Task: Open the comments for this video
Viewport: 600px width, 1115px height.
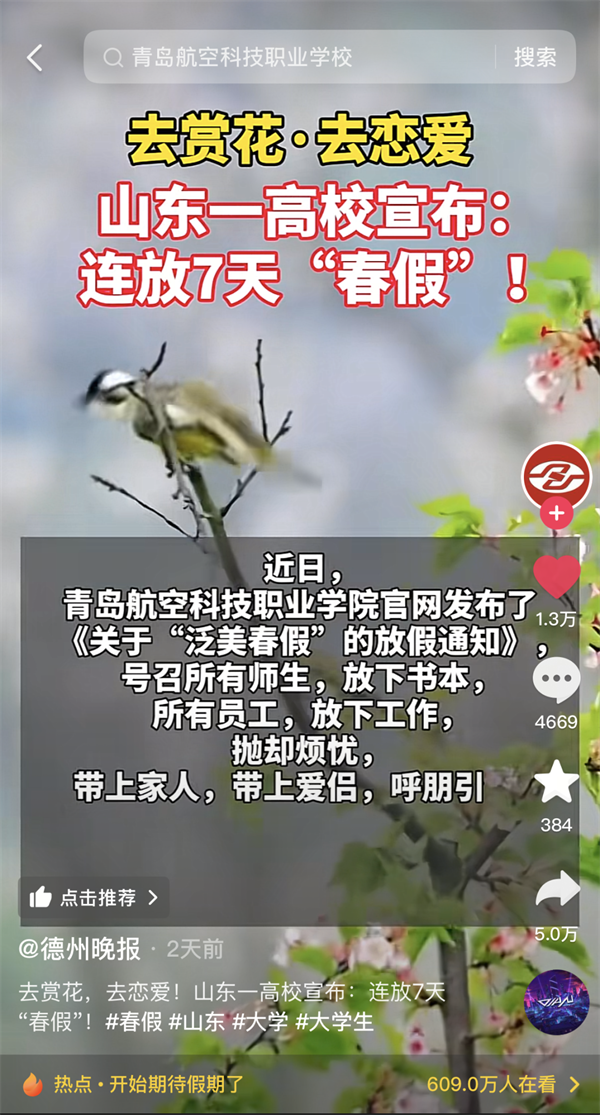Action: [557, 681]
